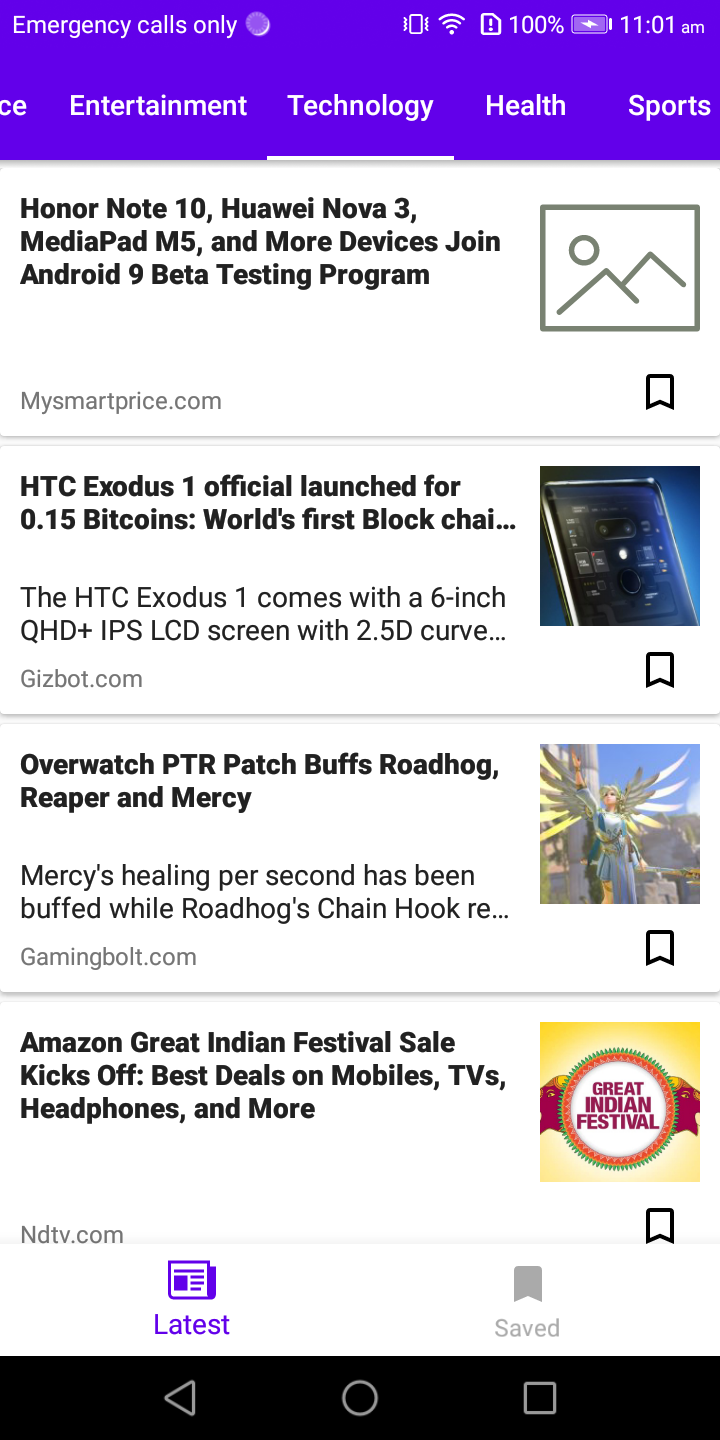
Task: Go back using the system back button
Action: (180, 1398)
